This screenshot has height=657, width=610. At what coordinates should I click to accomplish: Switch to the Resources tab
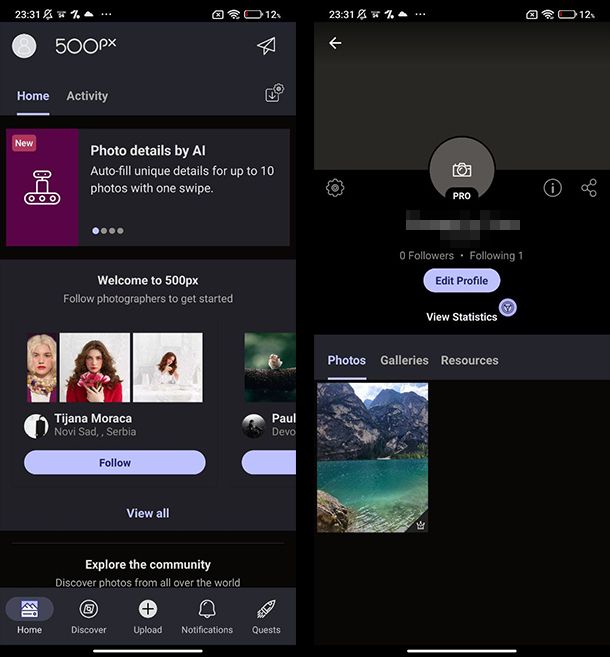[469, 360]
